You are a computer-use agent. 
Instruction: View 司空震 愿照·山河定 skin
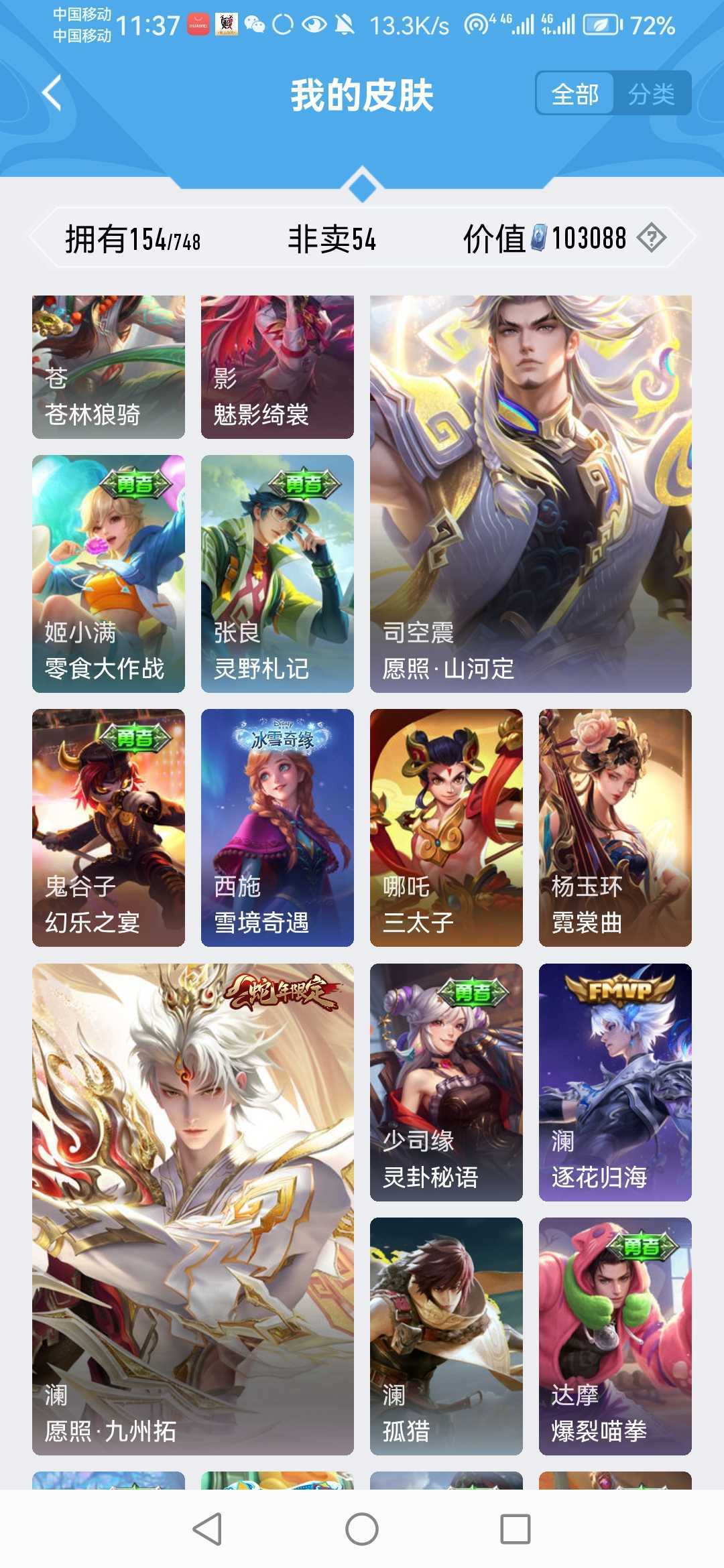tap(531, 494)
